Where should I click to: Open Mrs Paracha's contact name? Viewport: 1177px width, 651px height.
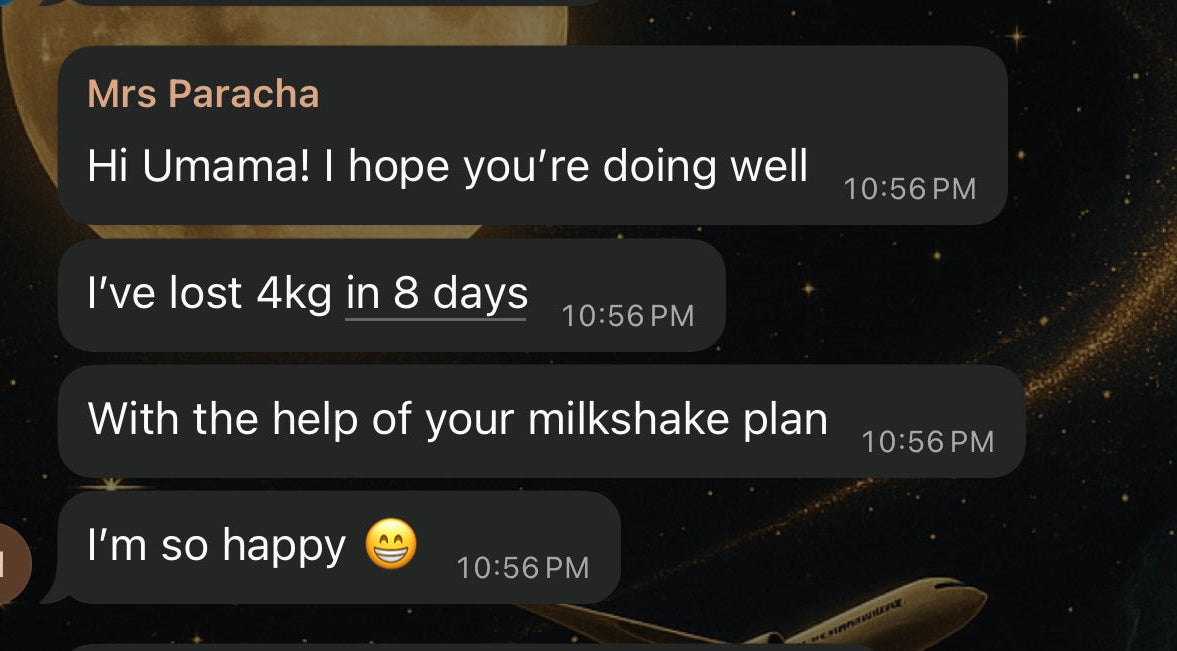click(203, 94)
